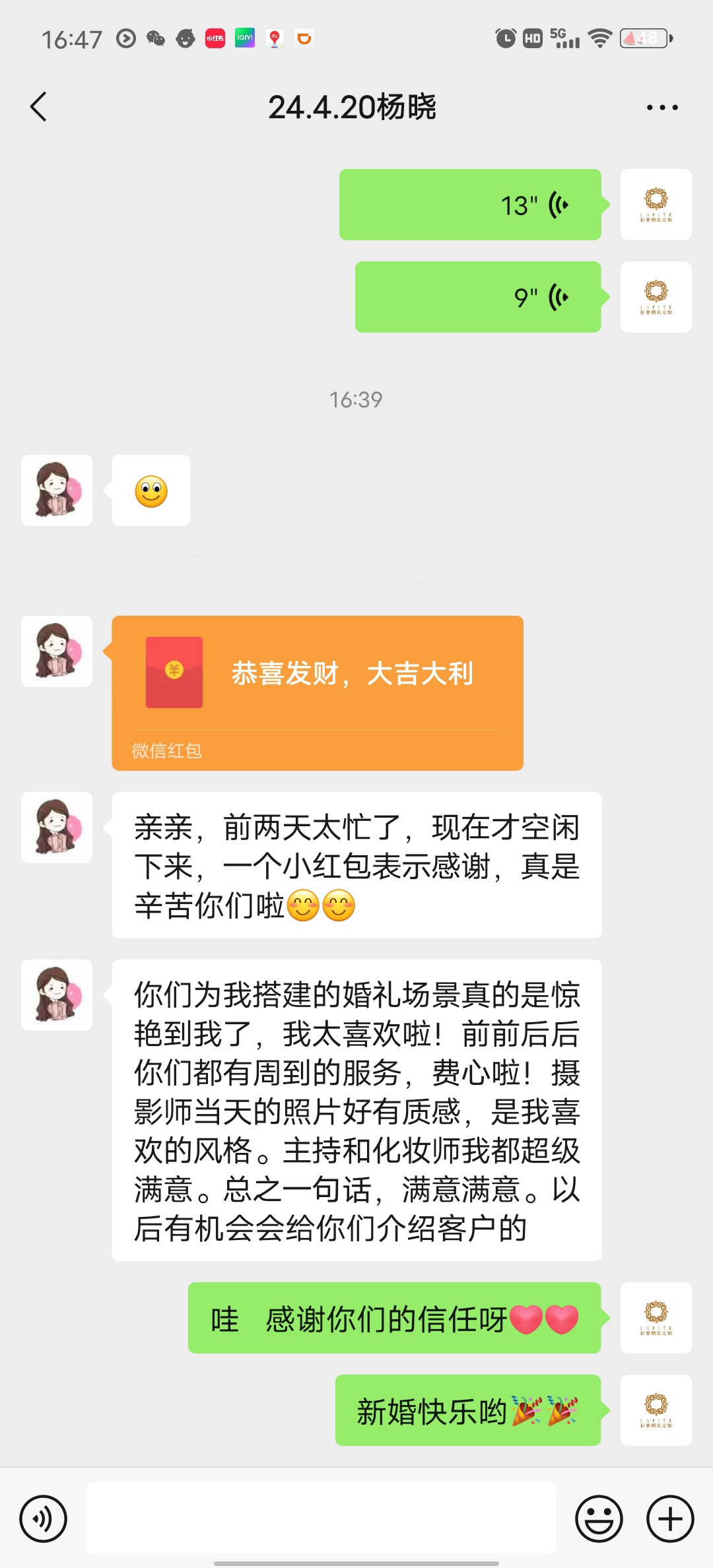Focus the message text field
The height and width of the screenshot is (1568, 713).
(321, 1518)
